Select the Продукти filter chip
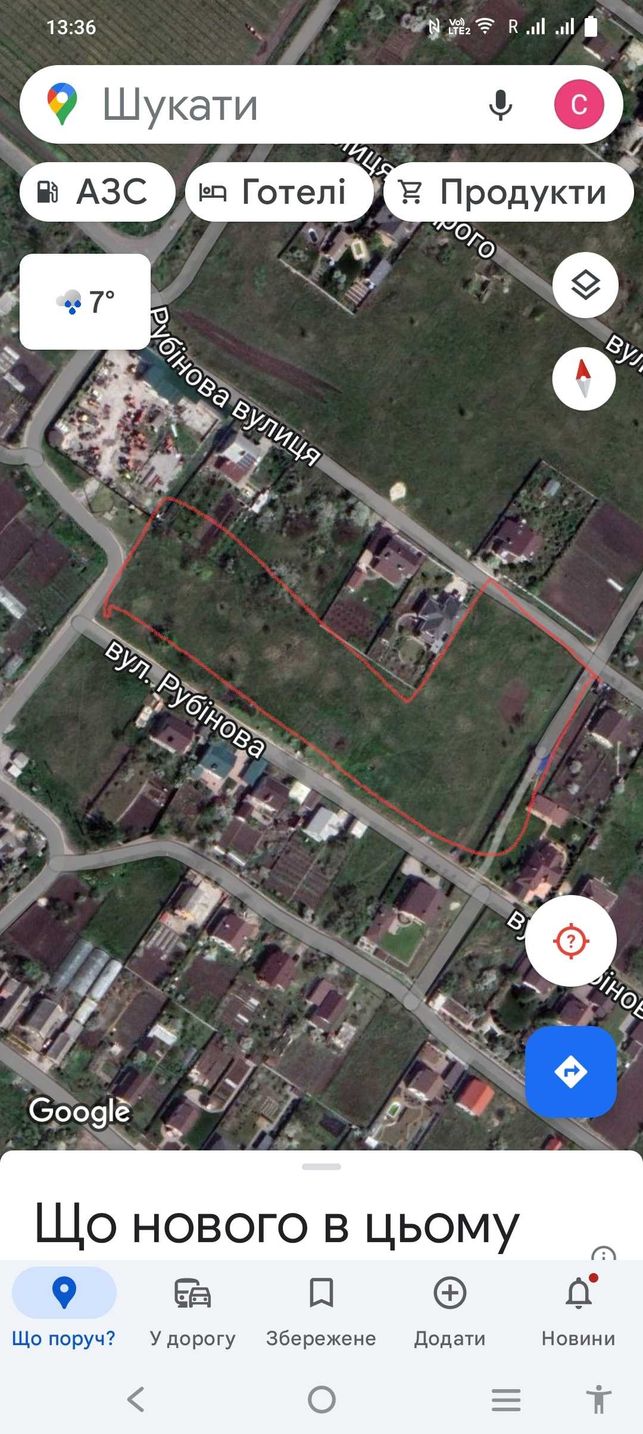Viewport: 643px width, 1434px height. (x=508, y=192)
